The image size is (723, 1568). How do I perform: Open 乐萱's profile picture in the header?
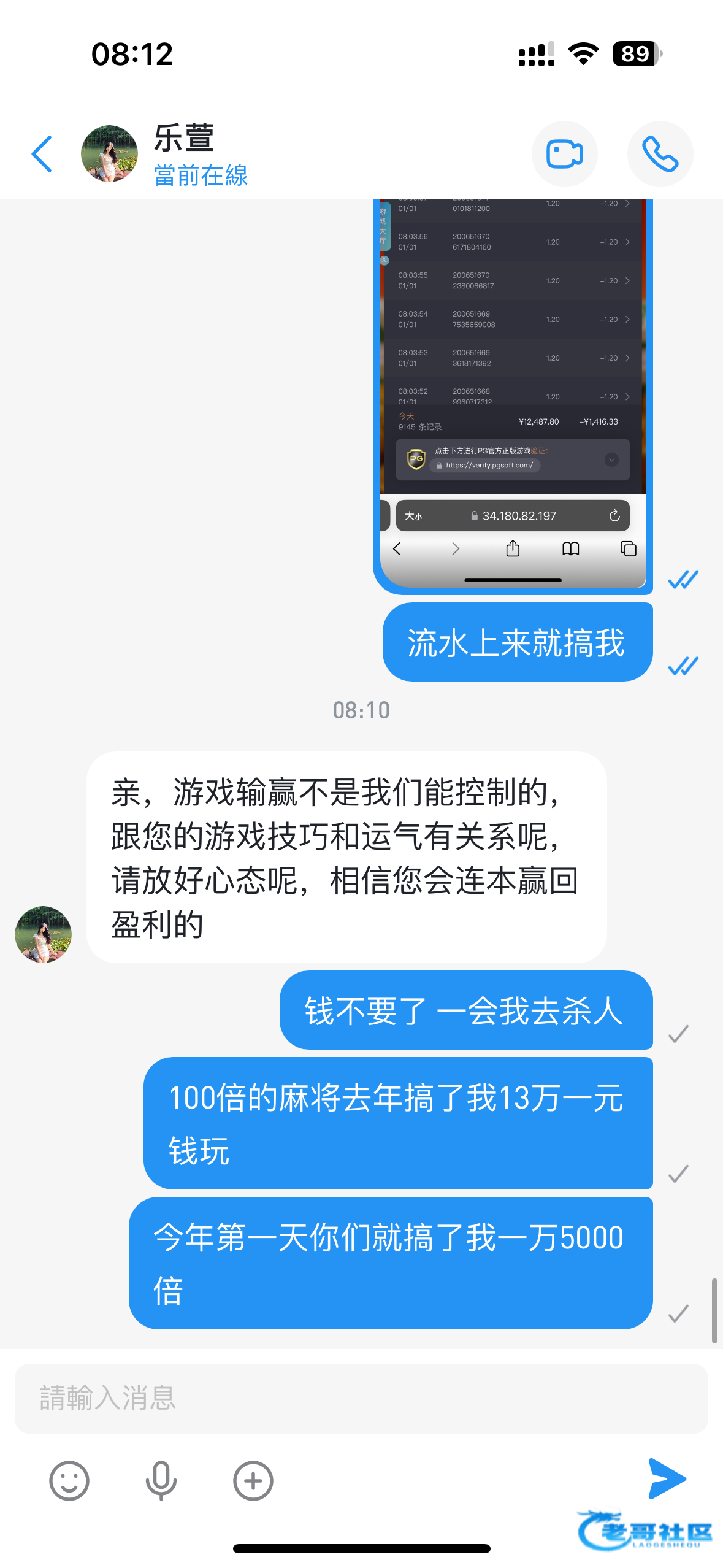109,154
